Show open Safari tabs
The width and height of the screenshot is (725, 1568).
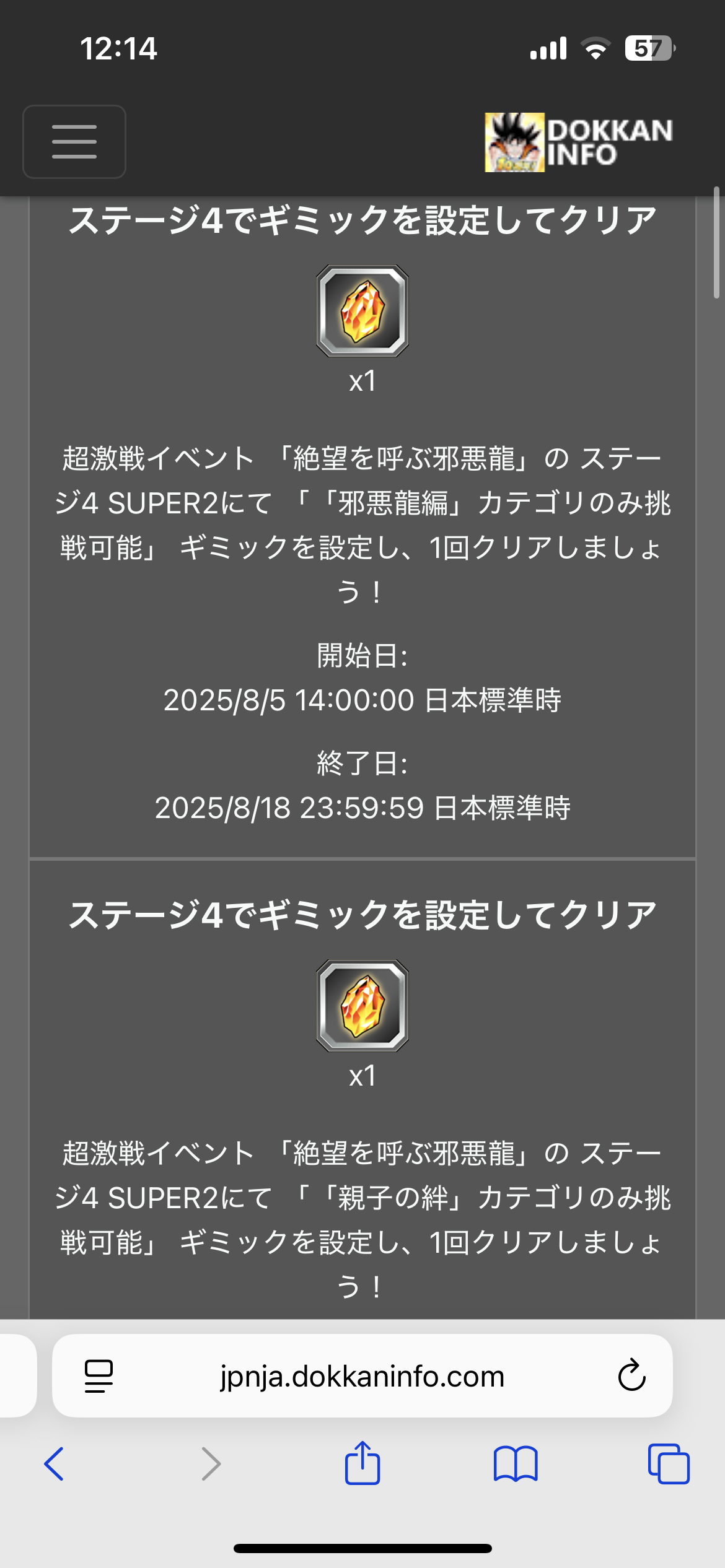coord(669,1464)
